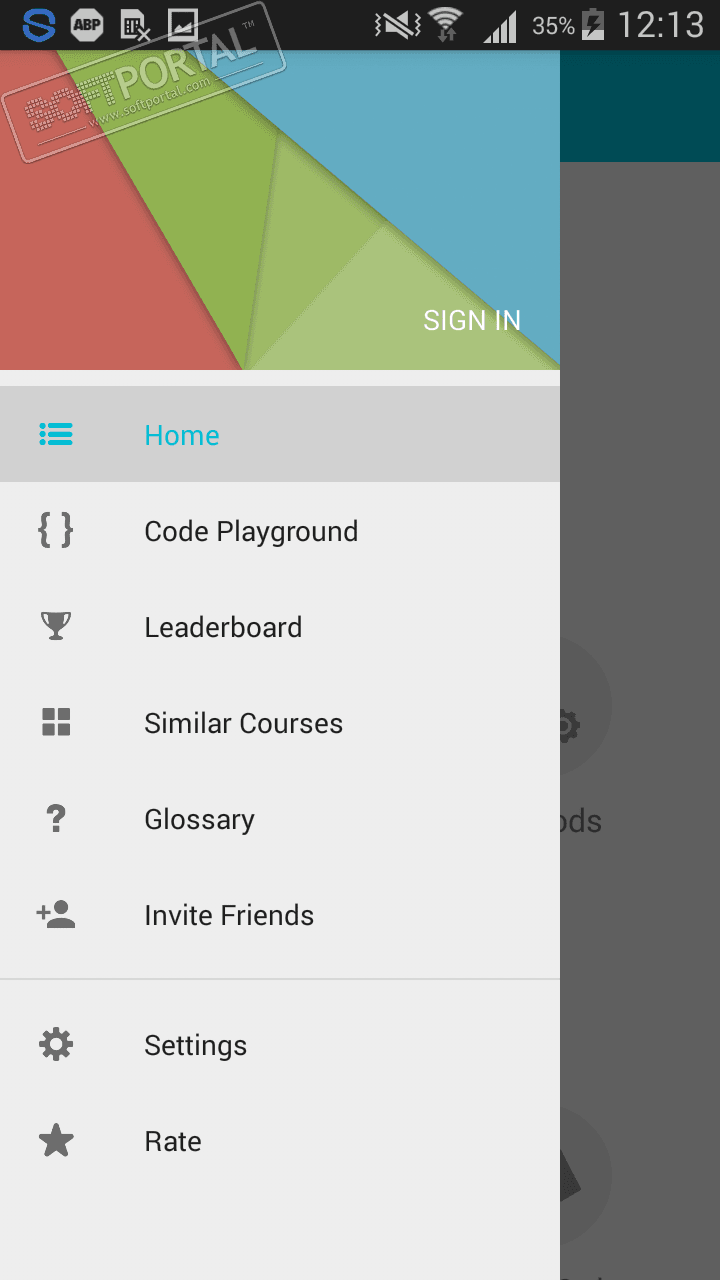Image resolution: width=720 pixels, height=1280 pixels.
Task: Tap Rate to rate the app
Action: pos(172,1141)
